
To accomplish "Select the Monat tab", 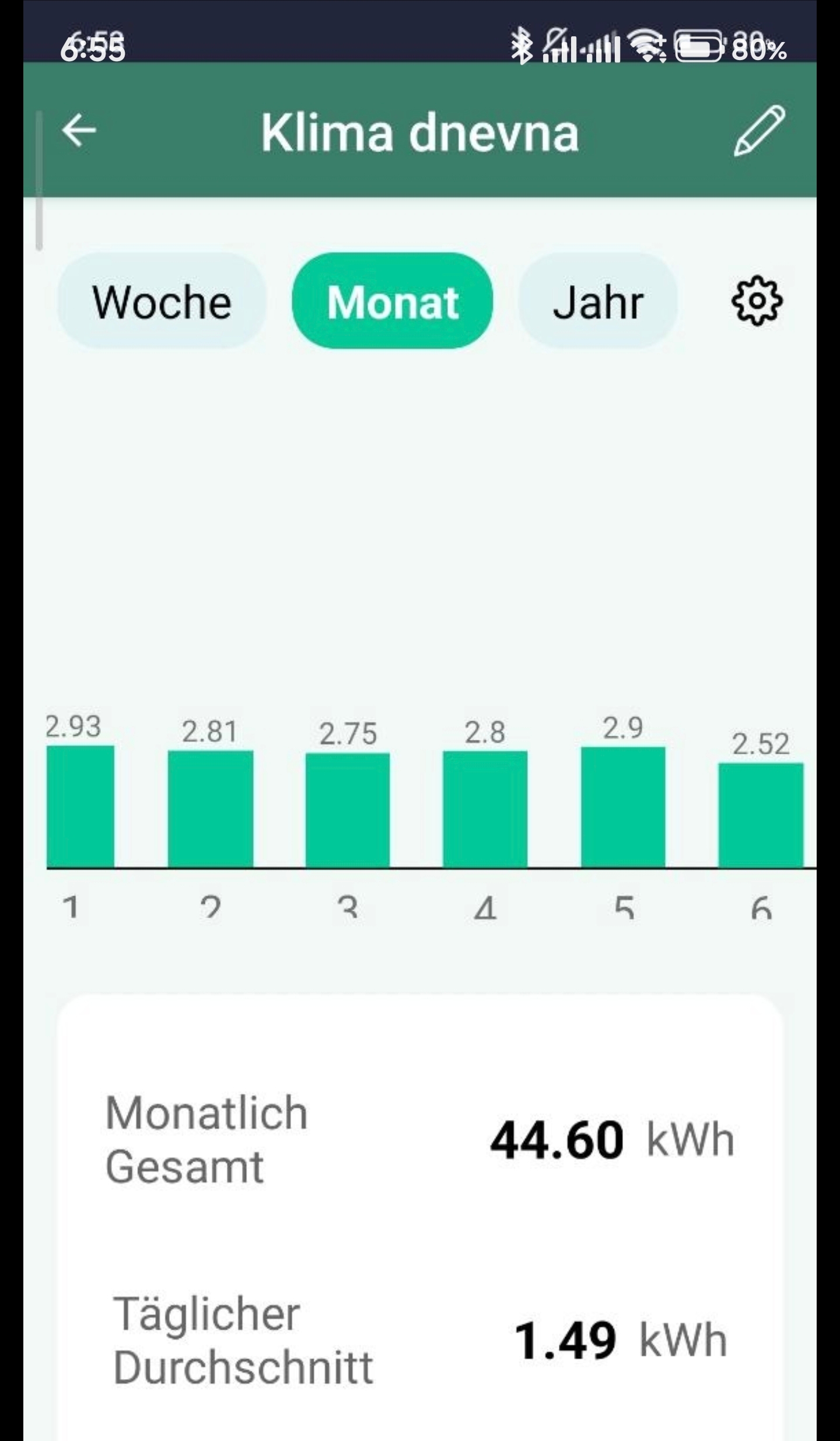I will tap(393, 301).
